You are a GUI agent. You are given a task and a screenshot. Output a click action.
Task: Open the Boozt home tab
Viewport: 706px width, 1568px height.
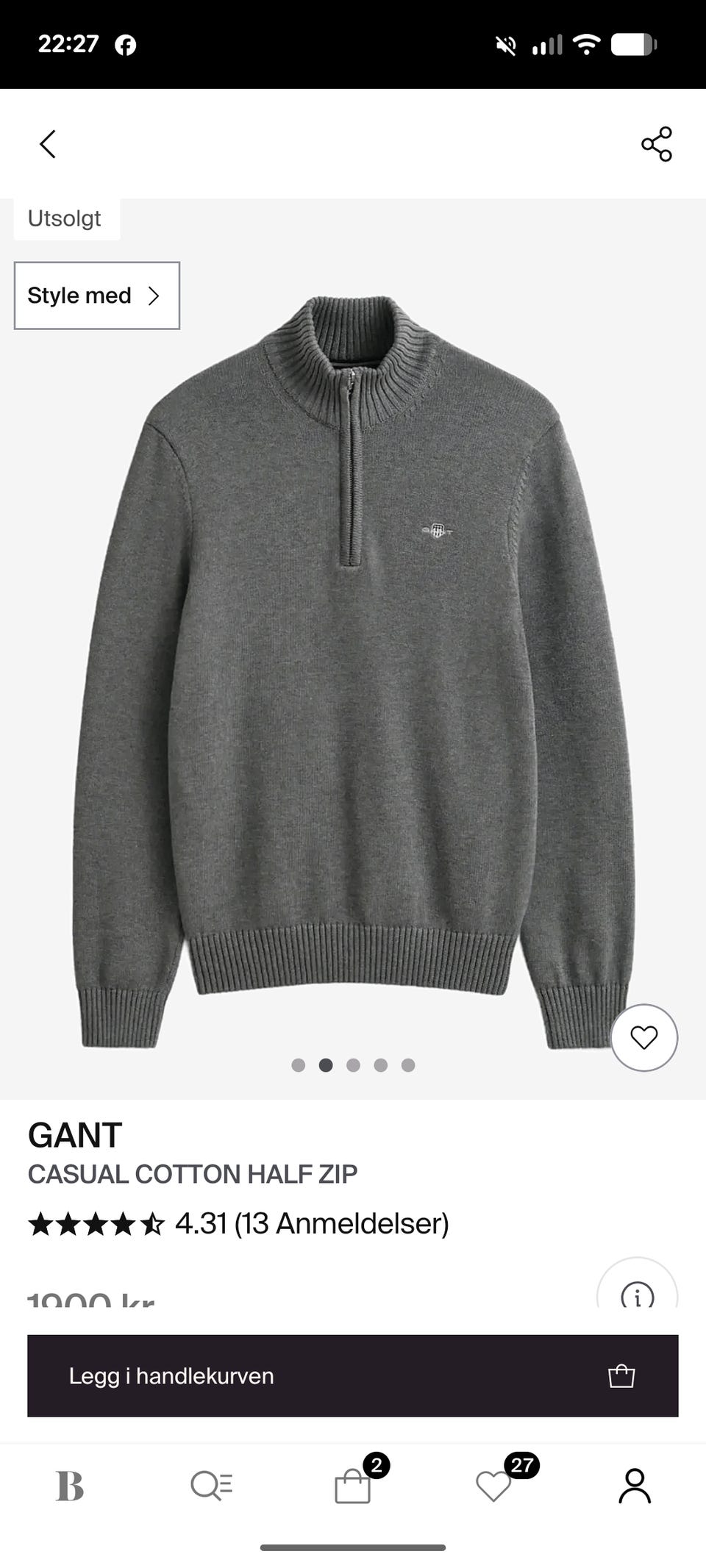[70, 1486]
